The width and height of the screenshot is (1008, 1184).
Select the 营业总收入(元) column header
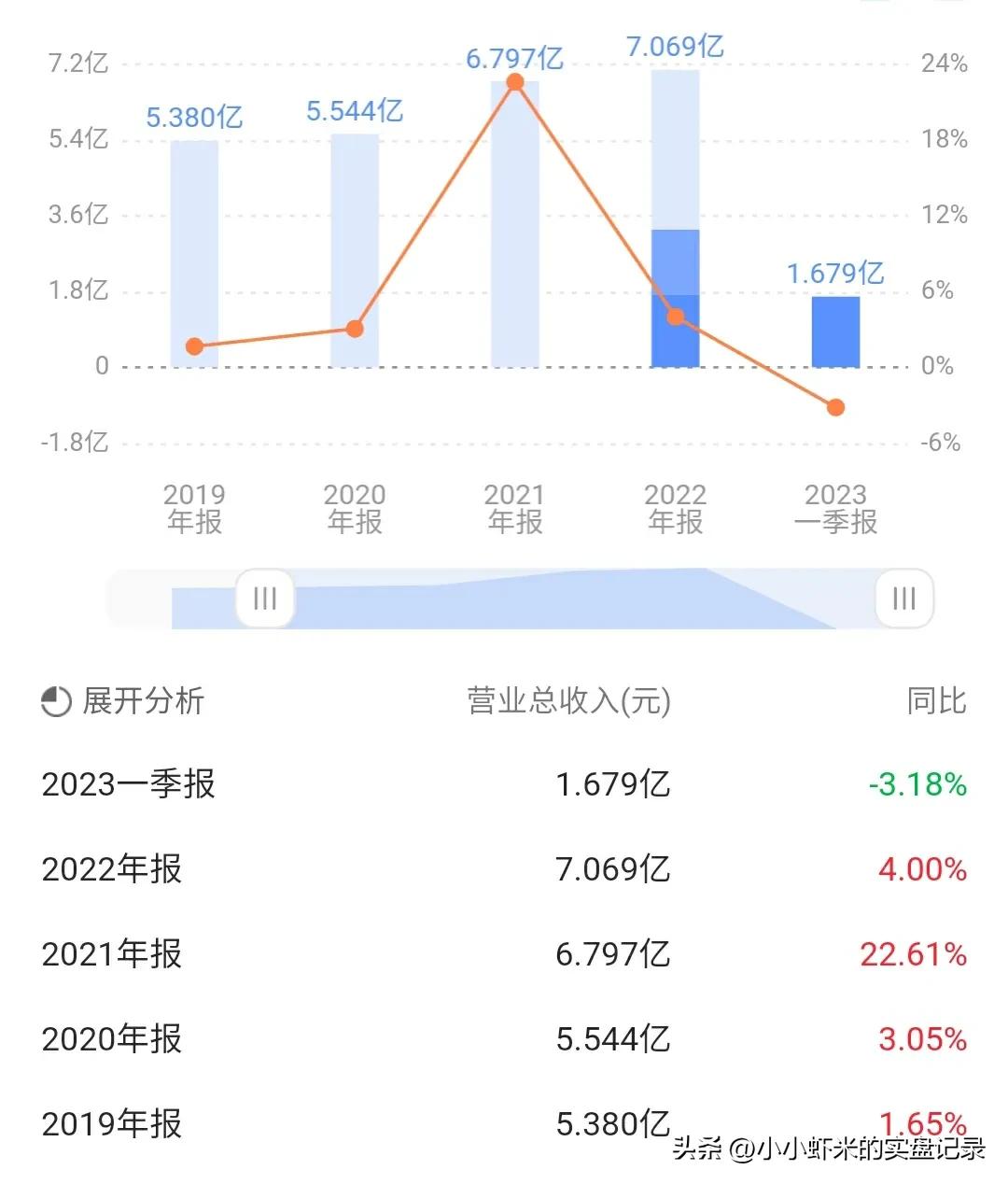569,701
